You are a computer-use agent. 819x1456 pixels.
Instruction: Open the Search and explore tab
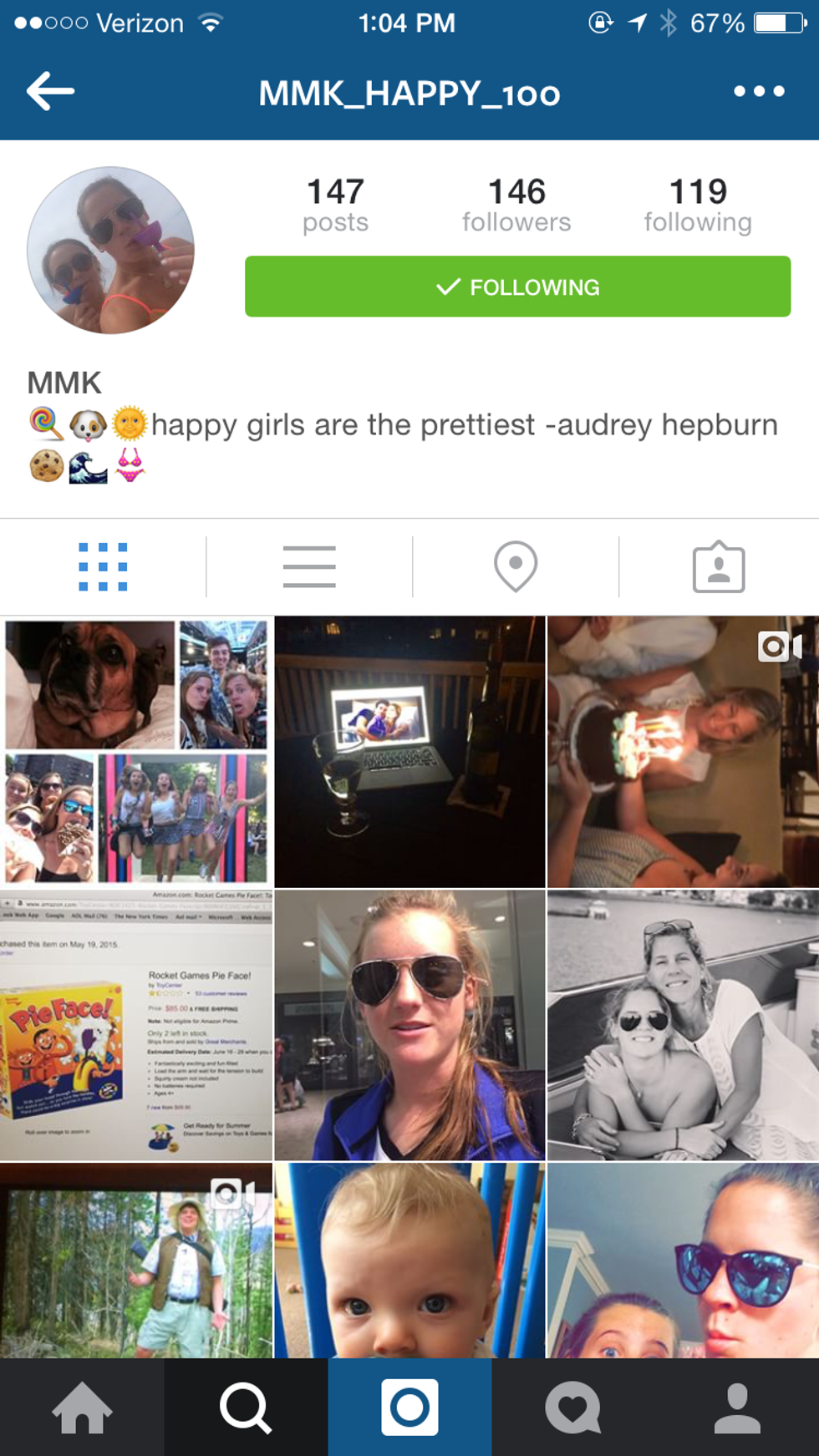(246, 1408)
